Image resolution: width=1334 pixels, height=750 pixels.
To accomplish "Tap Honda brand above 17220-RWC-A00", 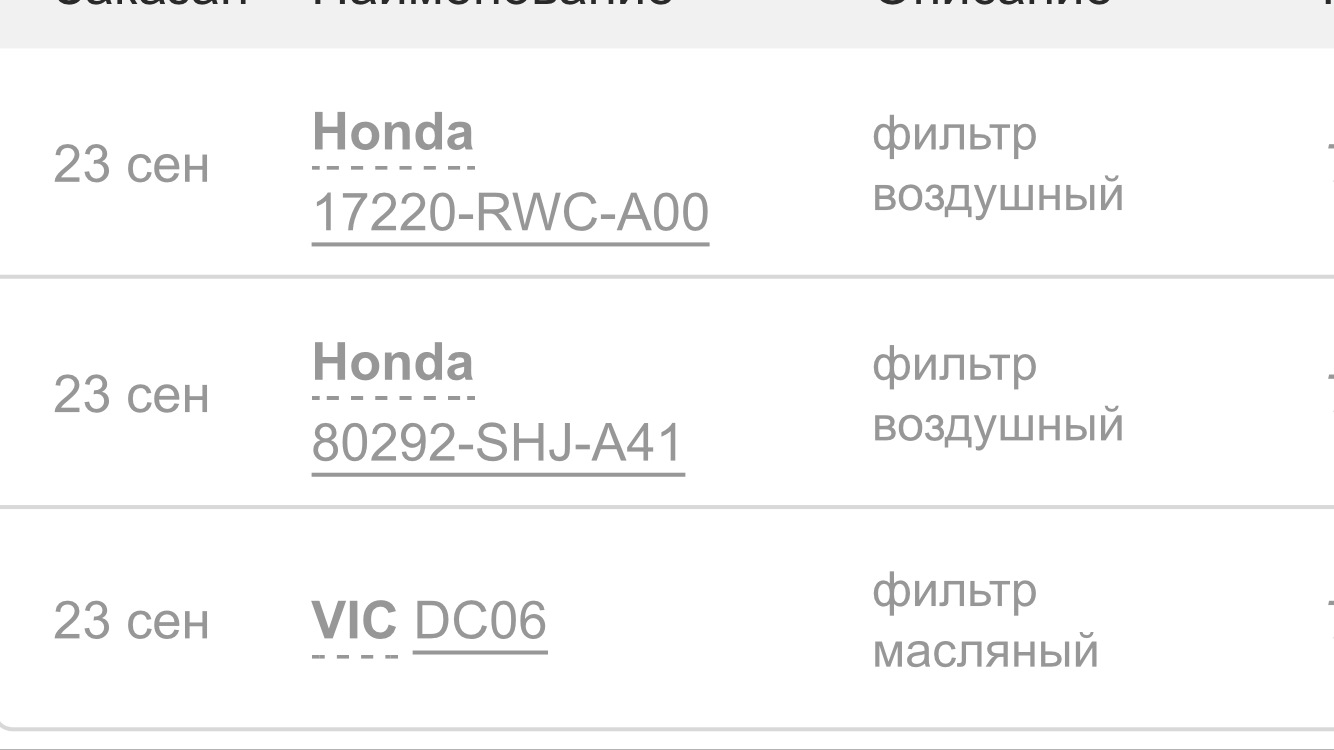I will coord(393,133).
